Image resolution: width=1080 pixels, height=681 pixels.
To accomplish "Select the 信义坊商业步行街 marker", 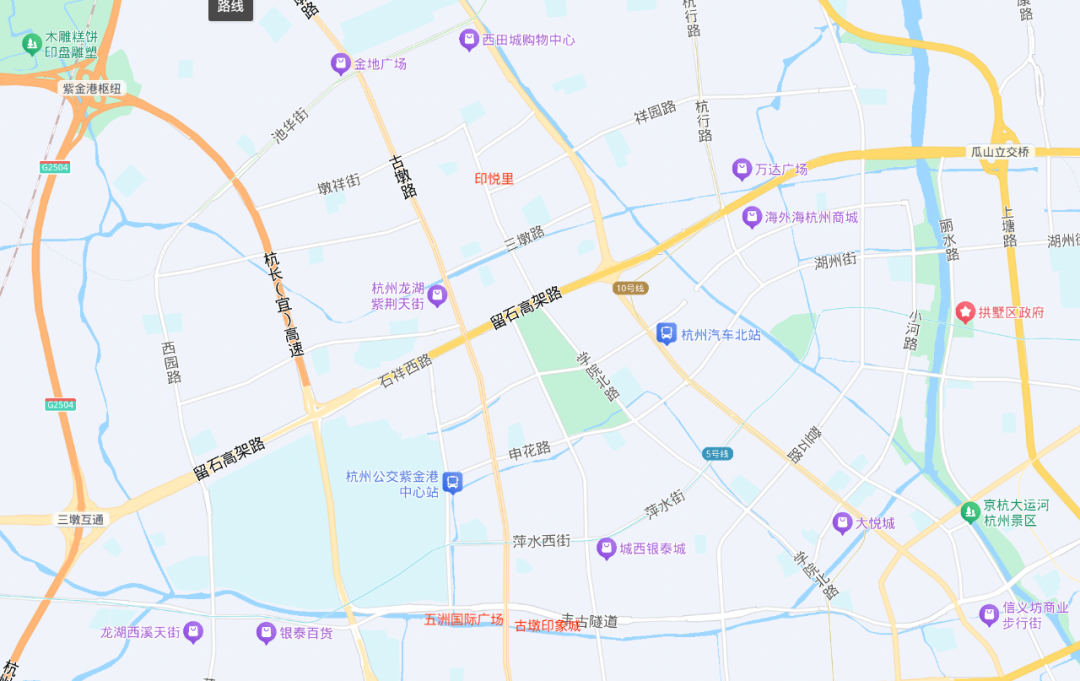I will [x=989, y=612].
